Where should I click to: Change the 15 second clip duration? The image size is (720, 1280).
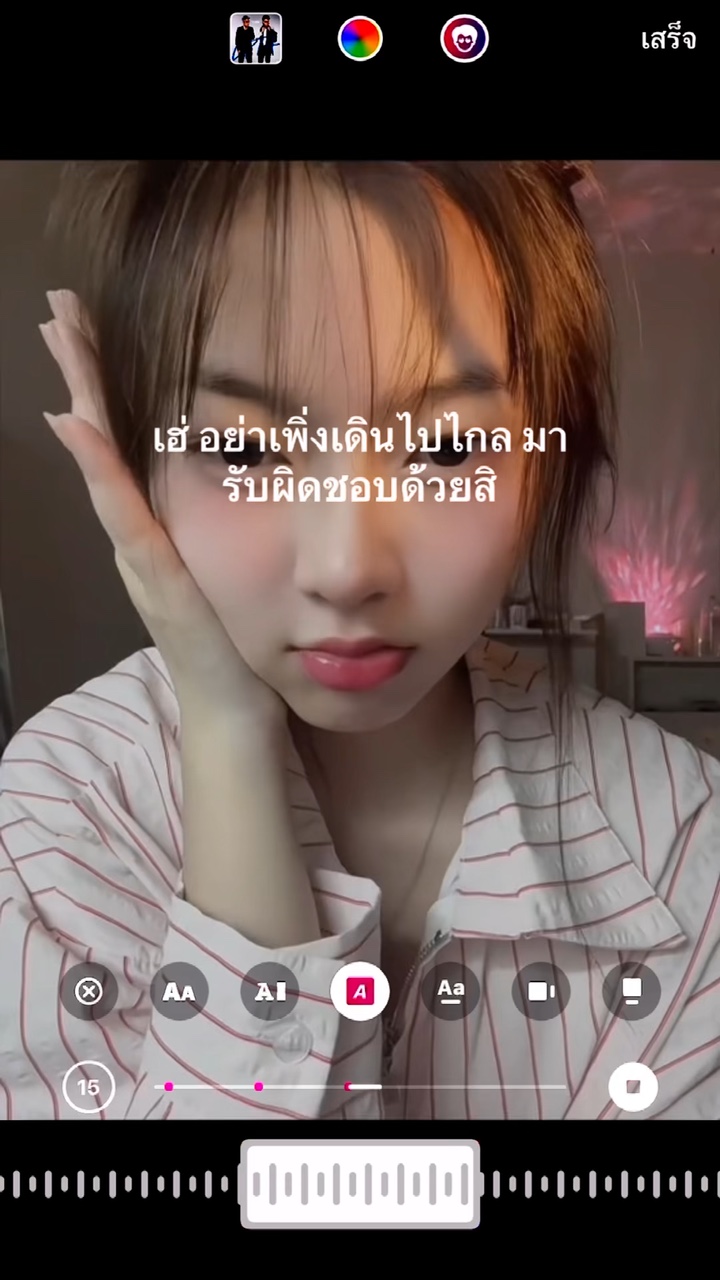(x=89, y=1087)
